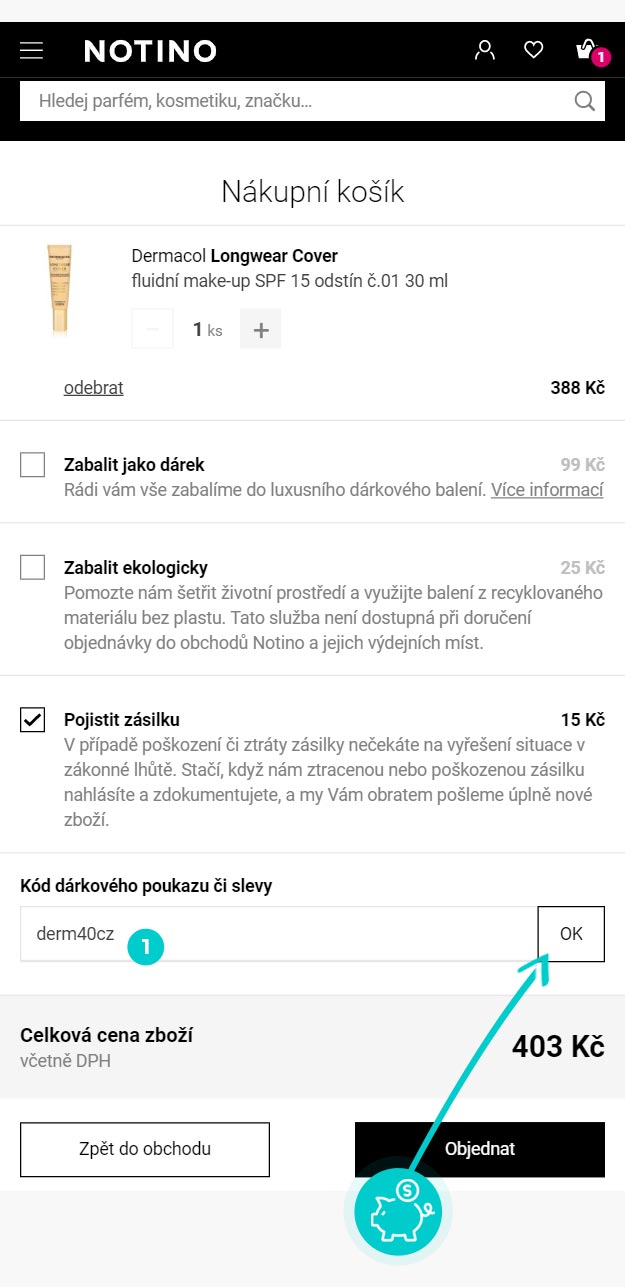Go to the Notino home logo

tap(150, 51)
